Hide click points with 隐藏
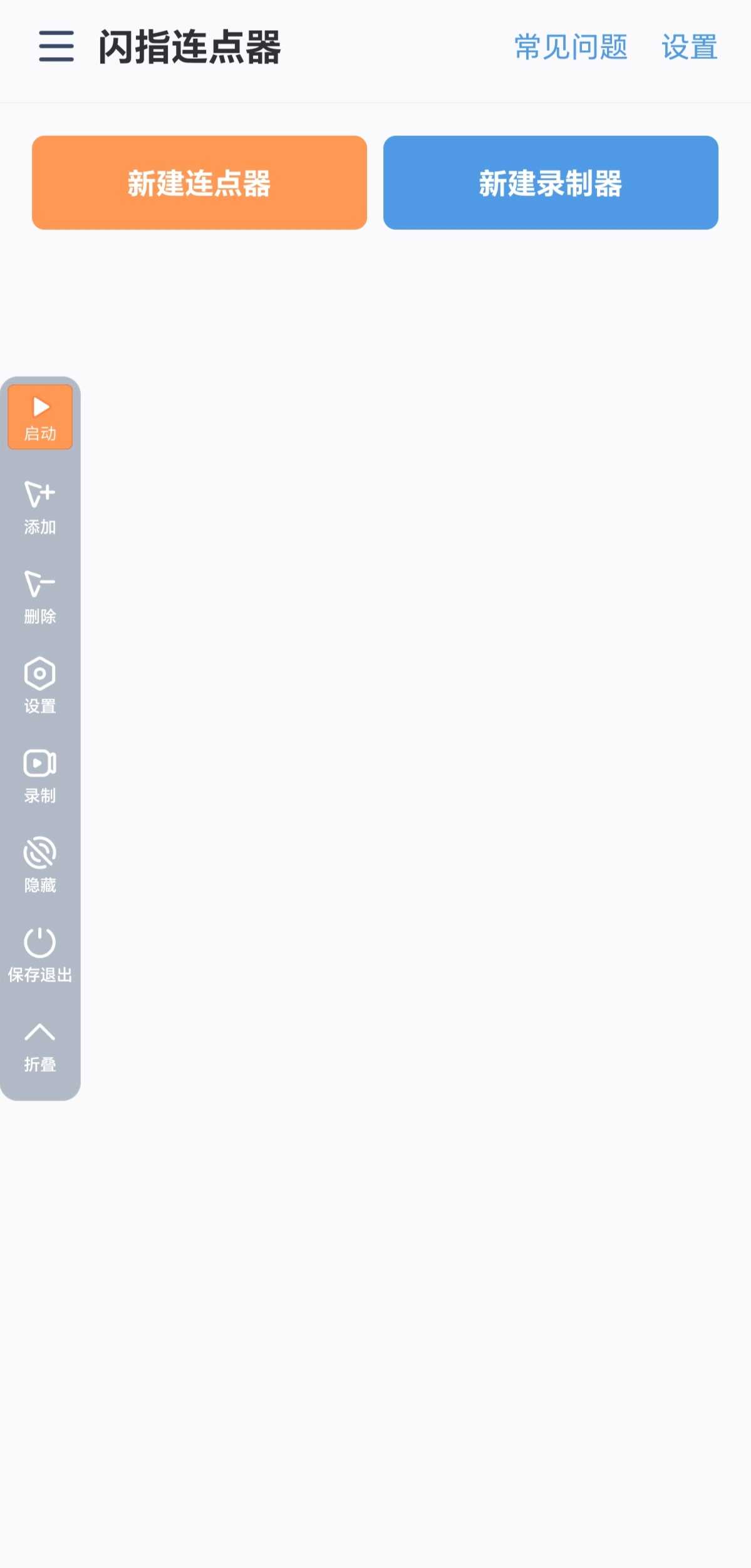The width and height of the screenshot is (751, 1568). 40,865
